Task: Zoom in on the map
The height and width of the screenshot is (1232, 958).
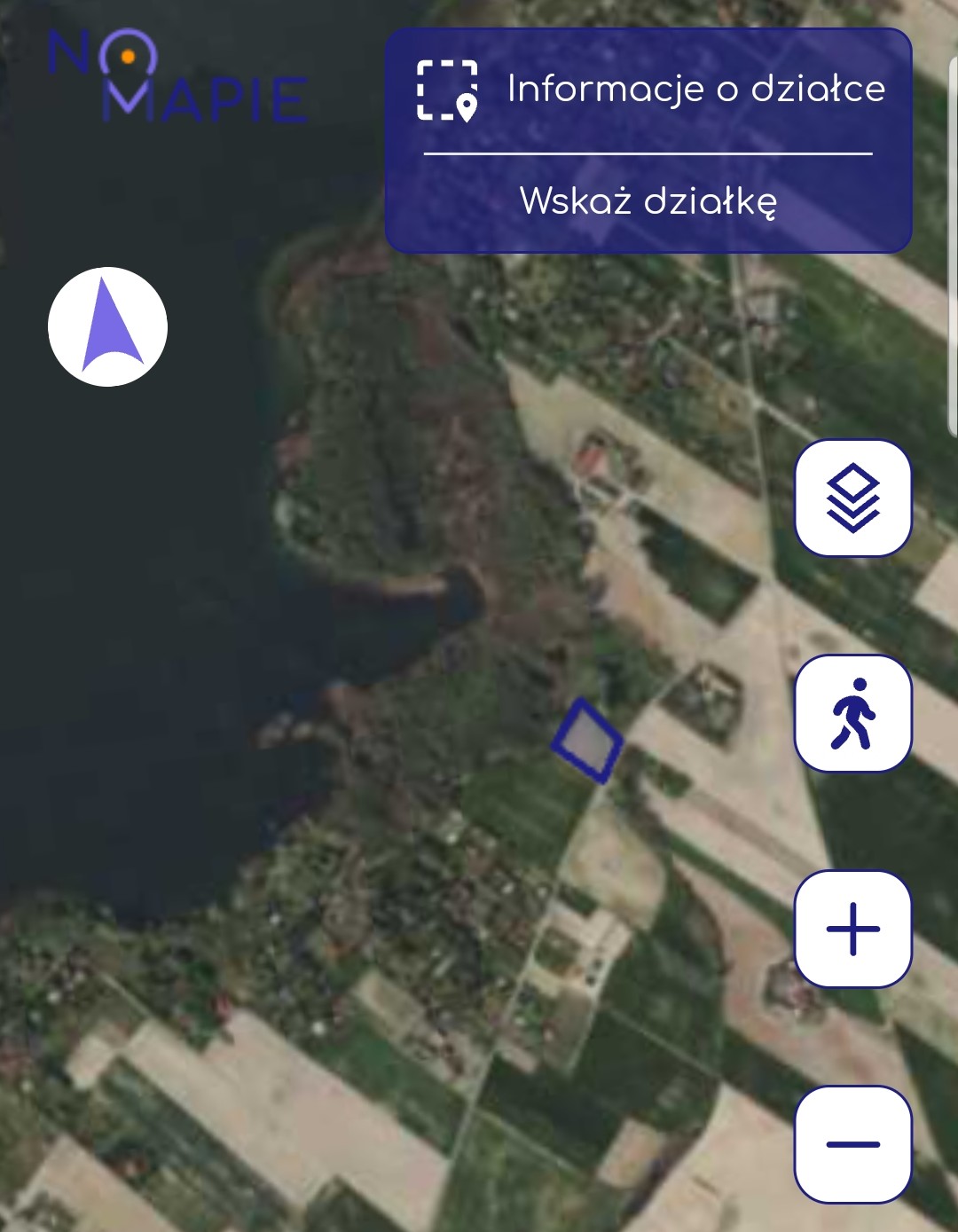Action: tap(852, 929)
